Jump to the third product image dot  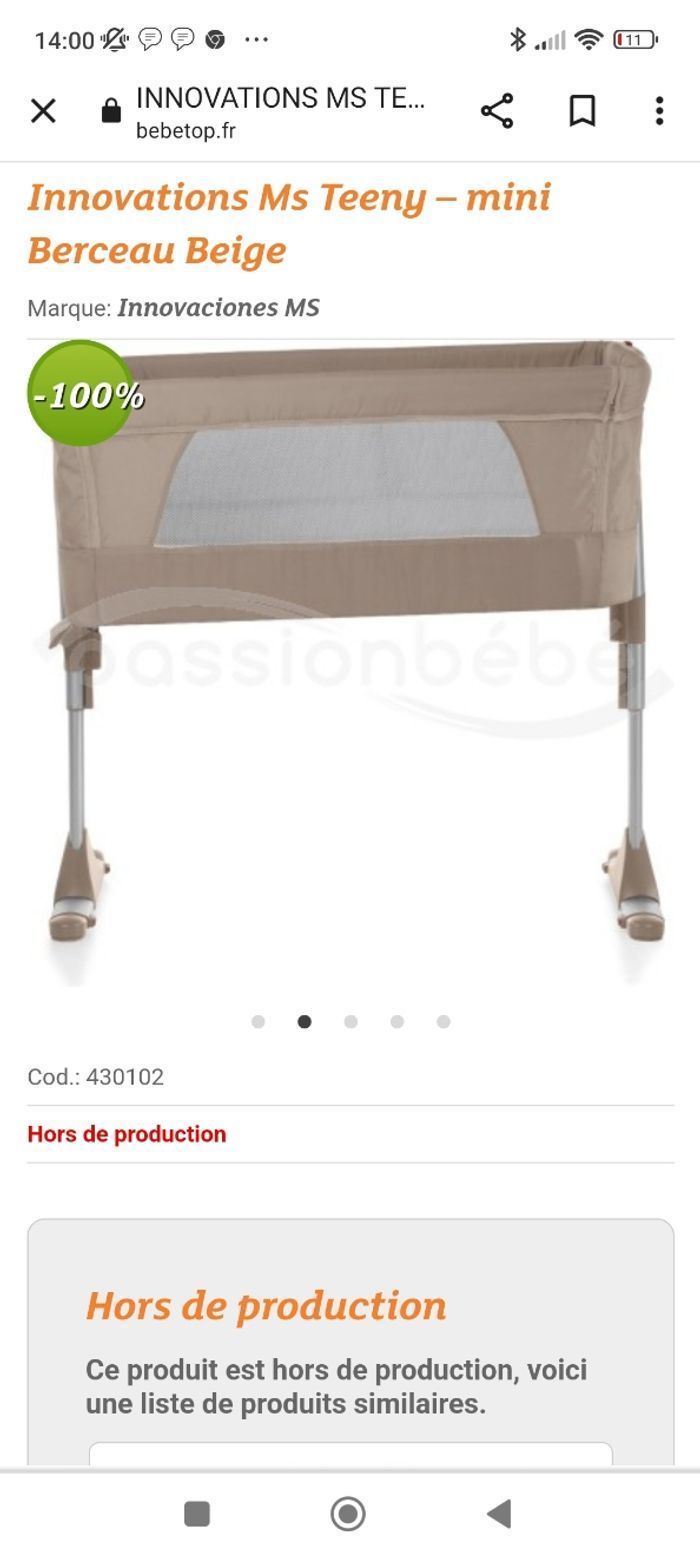pyautogui.click(x=351, y=1021)
